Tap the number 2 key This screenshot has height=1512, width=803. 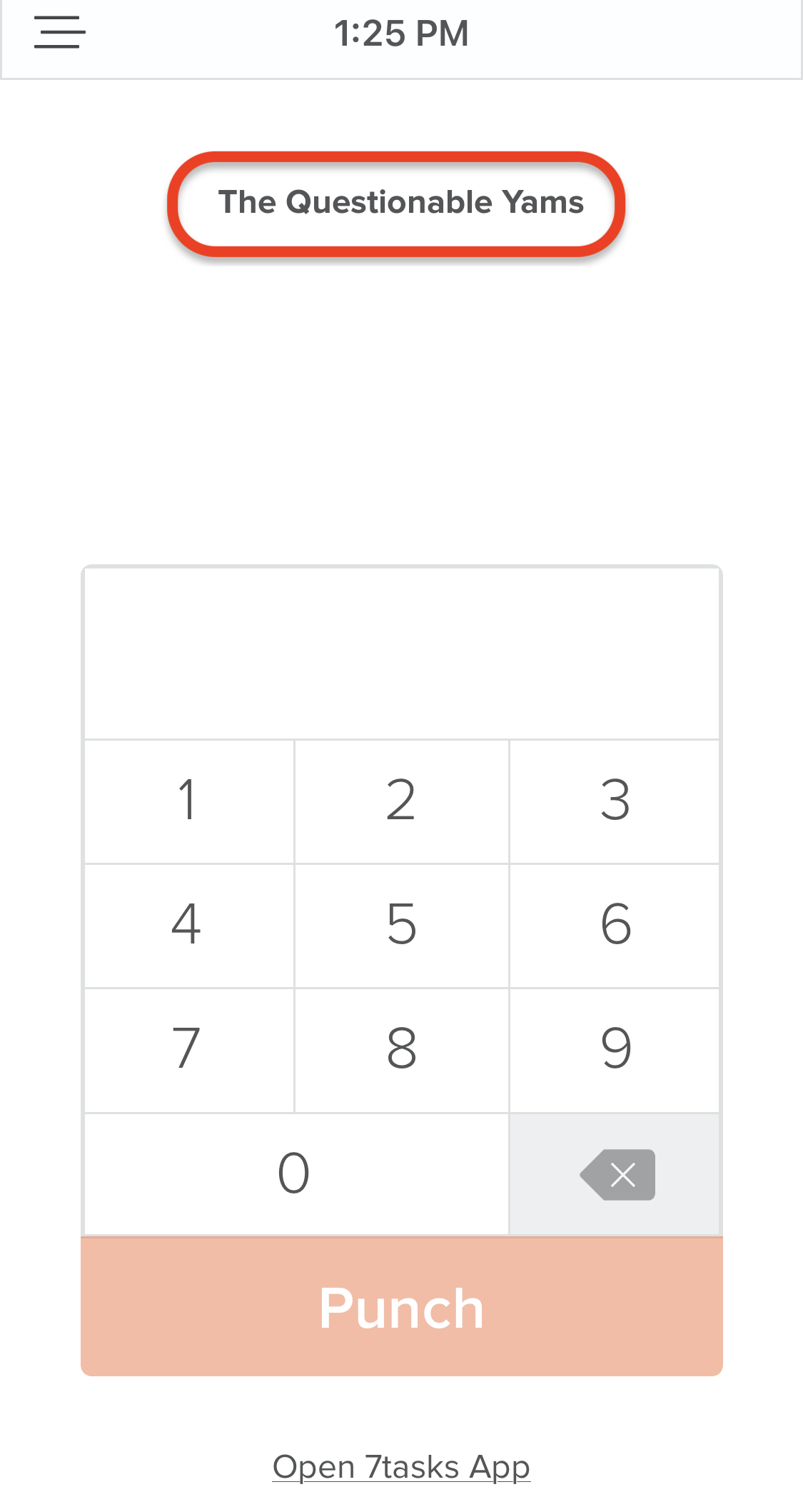(401, 801)
